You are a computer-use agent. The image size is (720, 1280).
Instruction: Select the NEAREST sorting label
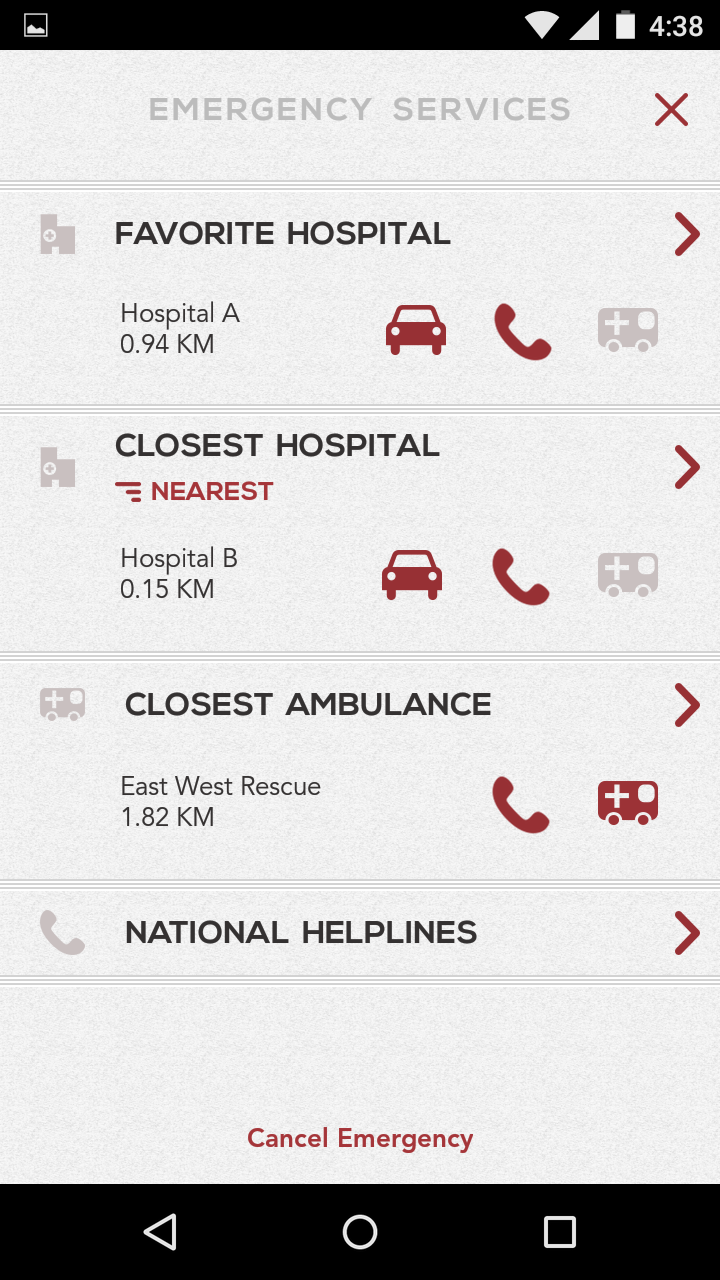coord(193,491)
